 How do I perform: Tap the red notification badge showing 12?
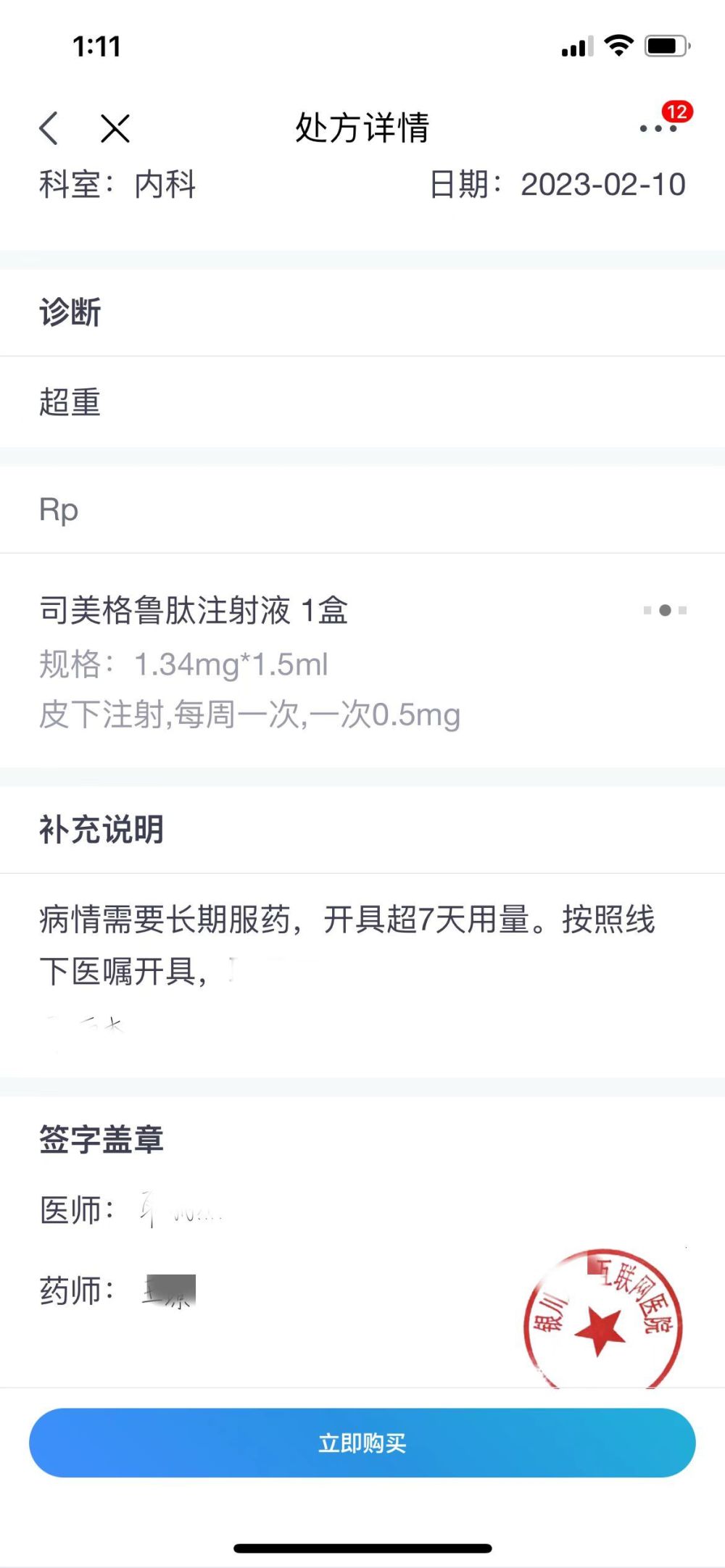(x=676, y=110)
